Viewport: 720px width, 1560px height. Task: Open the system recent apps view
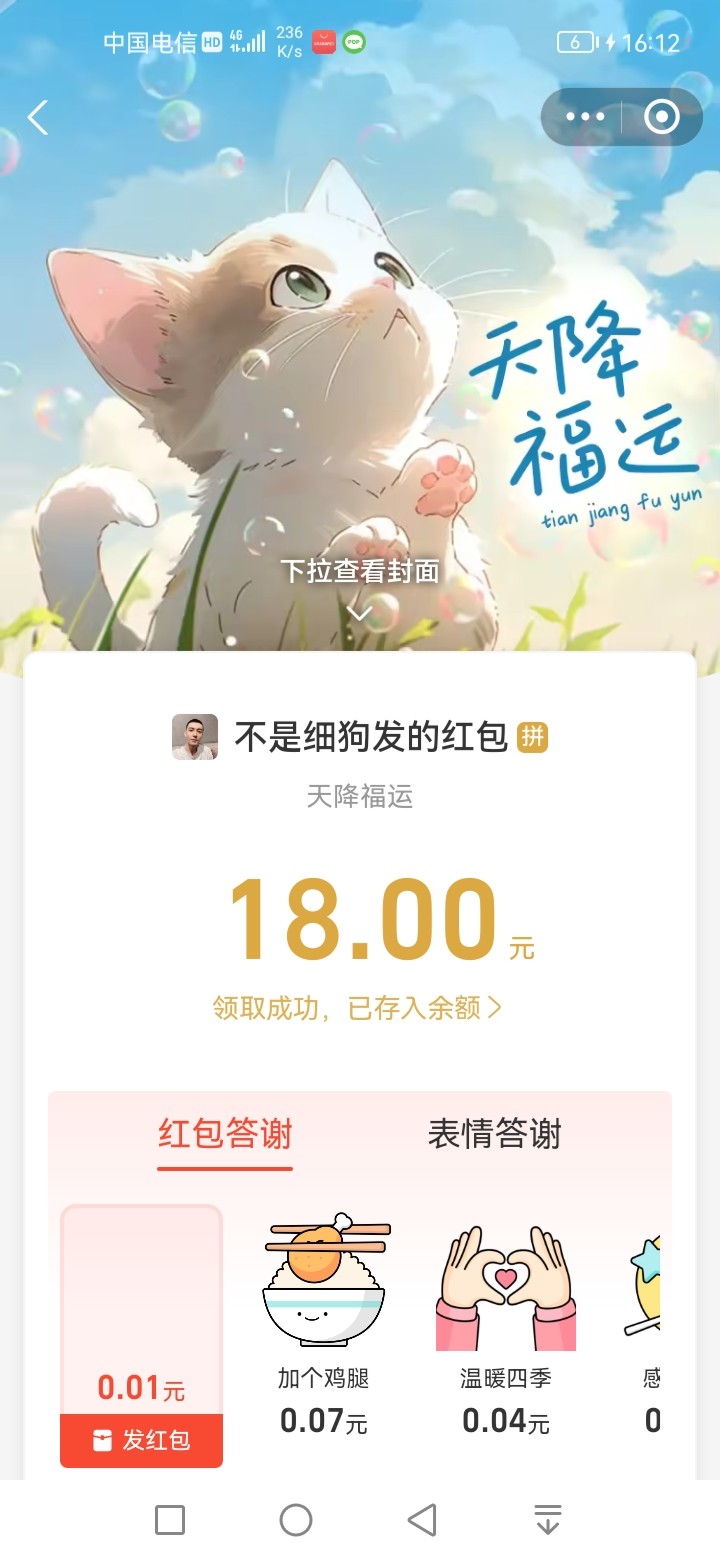tap(170, 1520)
